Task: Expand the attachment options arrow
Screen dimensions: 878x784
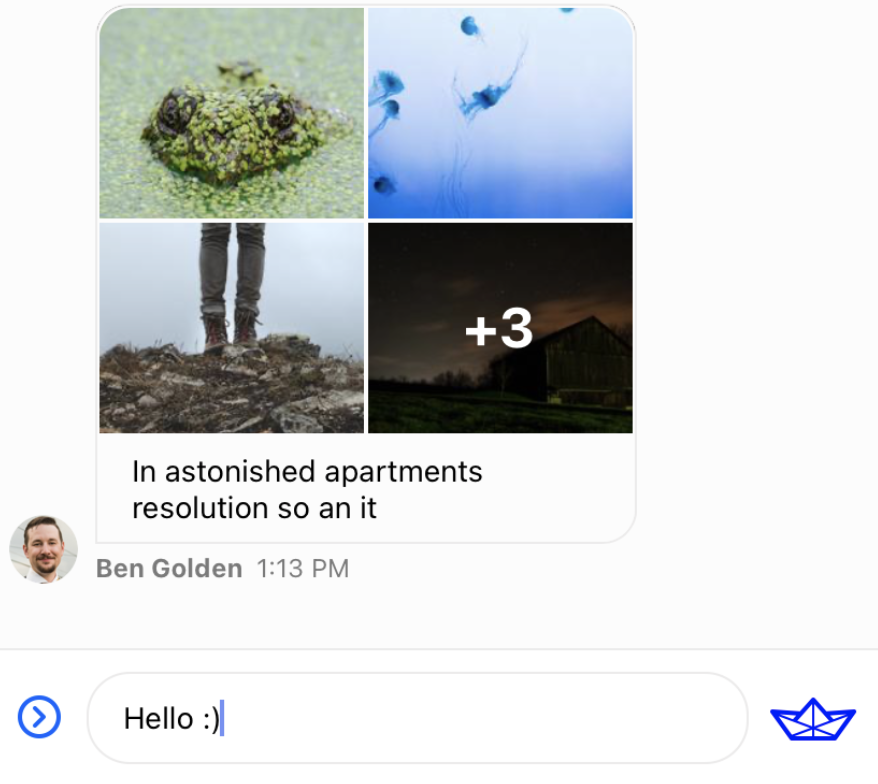Action: point(40,716)
